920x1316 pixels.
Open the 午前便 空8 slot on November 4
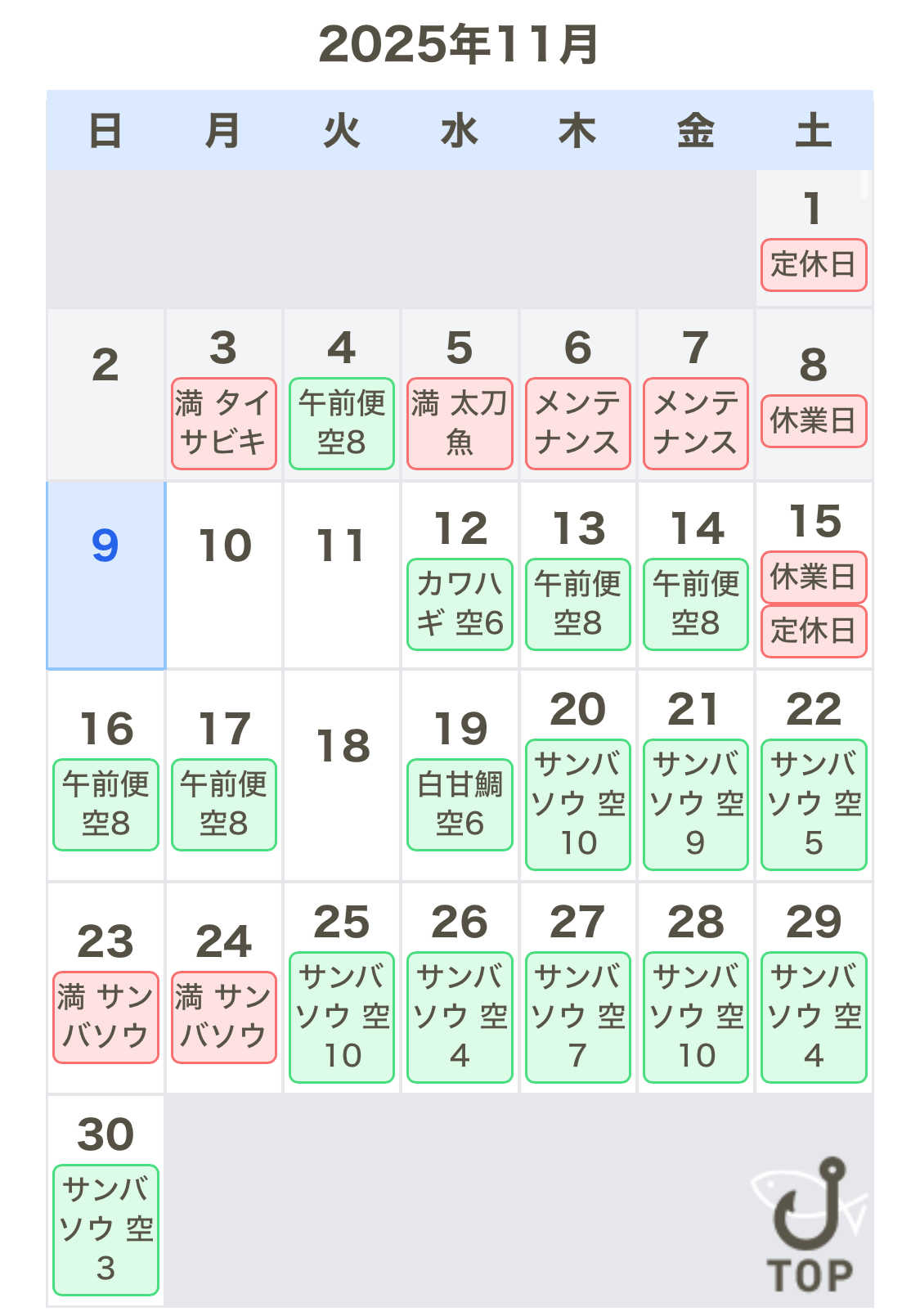pyautogui.click(x=341, y=424)
